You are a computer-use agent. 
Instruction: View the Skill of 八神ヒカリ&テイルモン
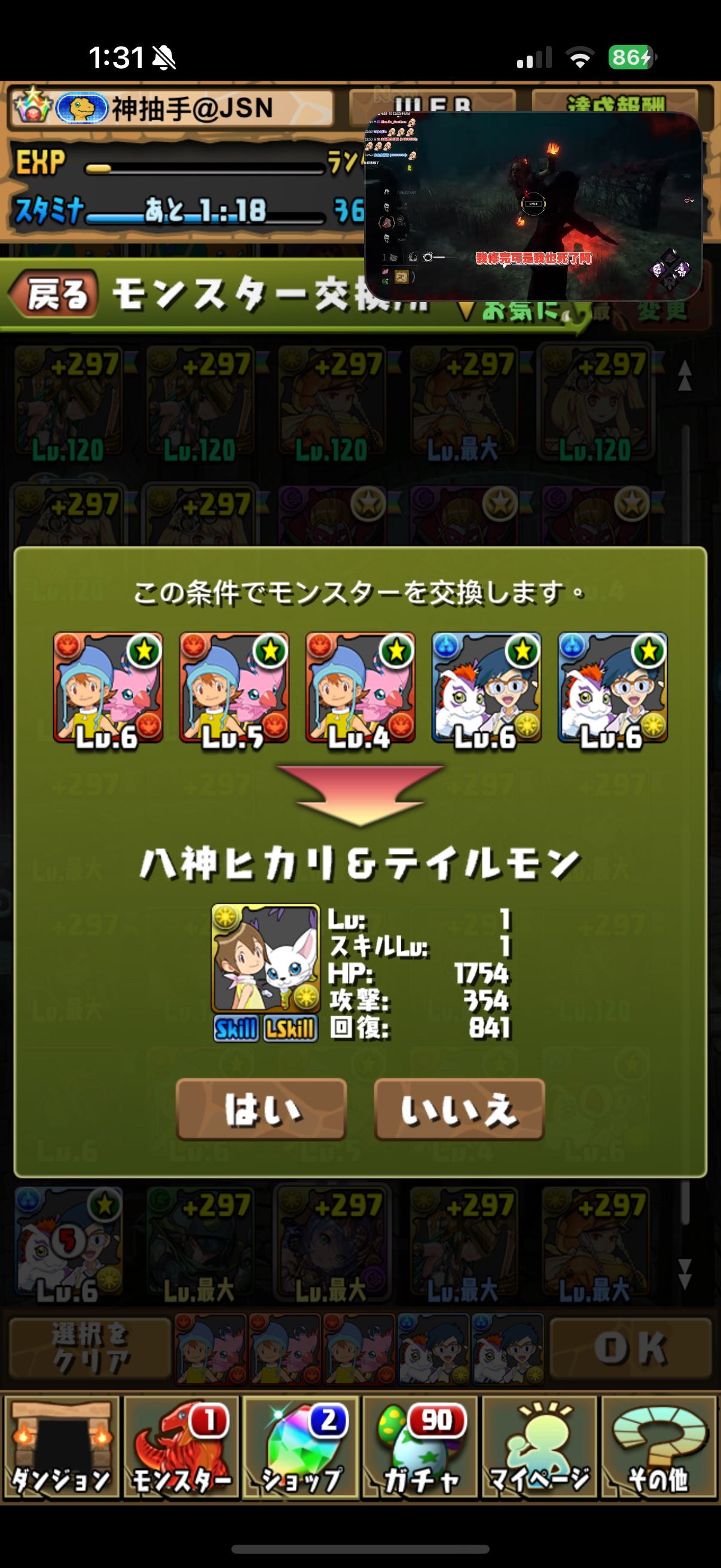click(x=236, y=1029)
